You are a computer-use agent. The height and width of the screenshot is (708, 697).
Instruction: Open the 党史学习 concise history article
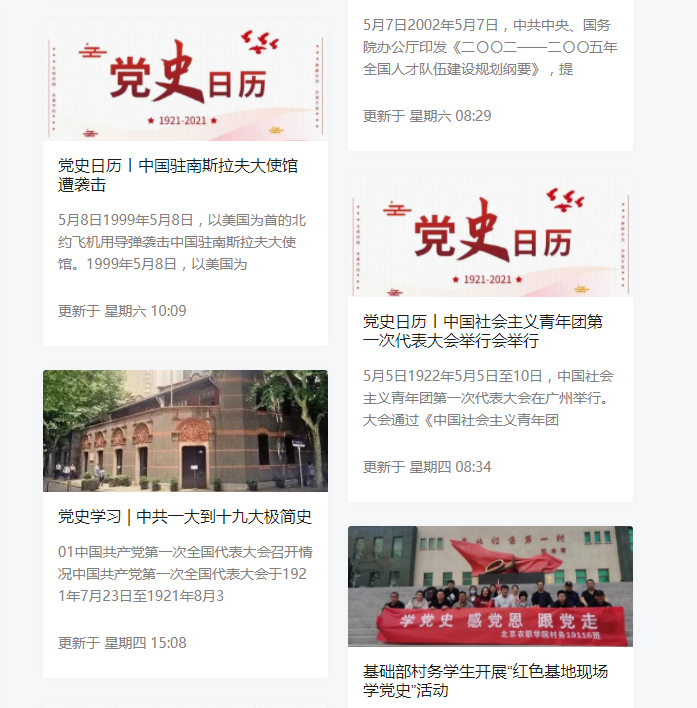[x=185, y=517]
